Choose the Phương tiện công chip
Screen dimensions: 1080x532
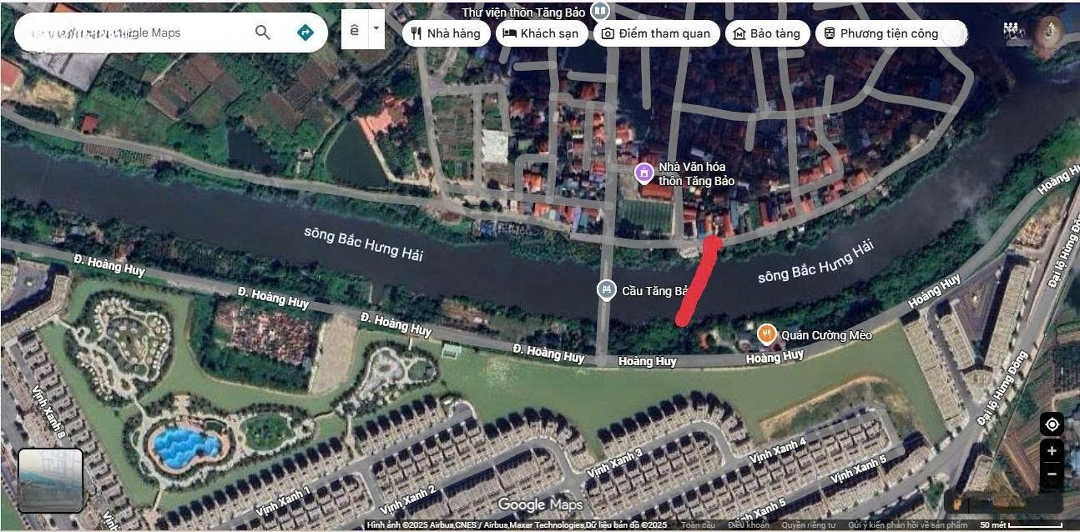tap(880, 33)
